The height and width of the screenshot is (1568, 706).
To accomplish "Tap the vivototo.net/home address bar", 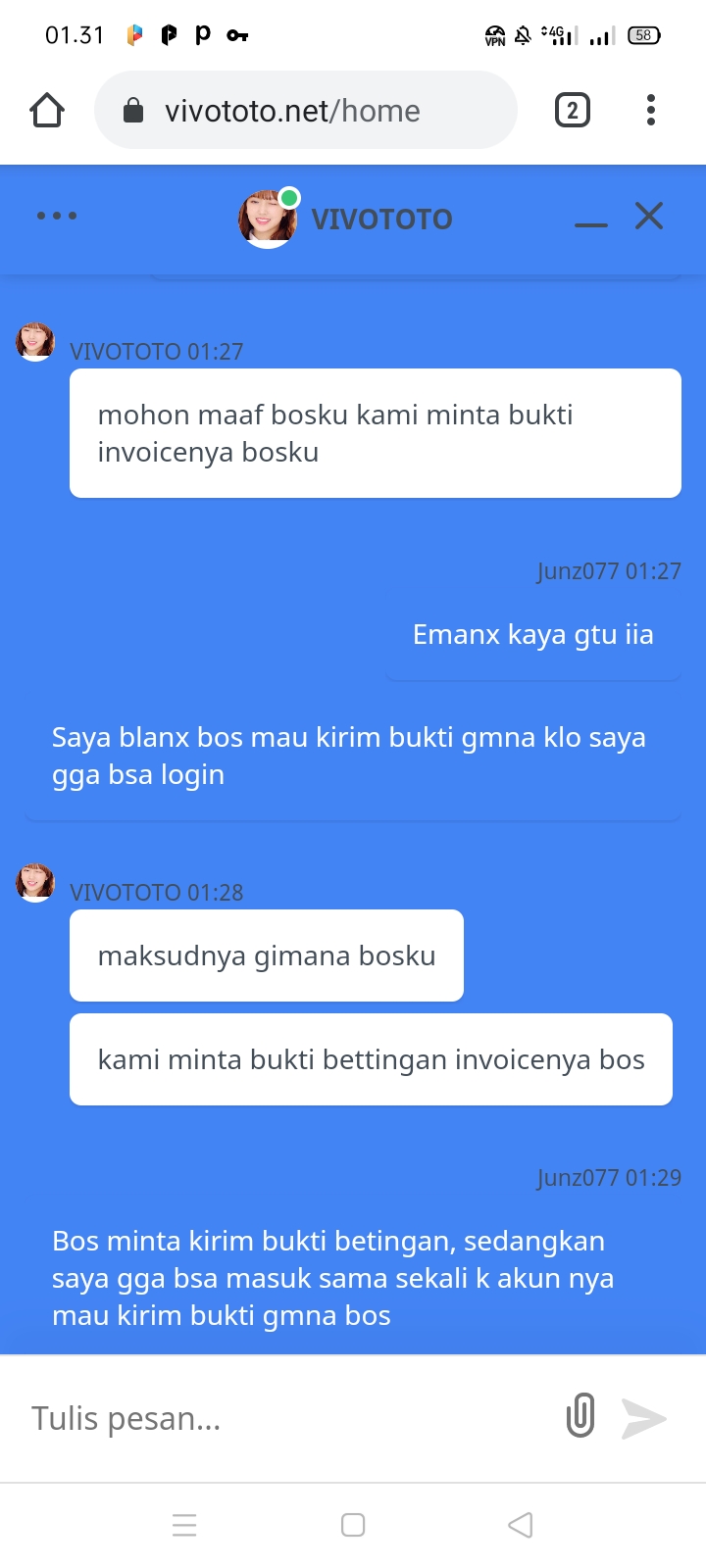I will click(x=305, y=111).
